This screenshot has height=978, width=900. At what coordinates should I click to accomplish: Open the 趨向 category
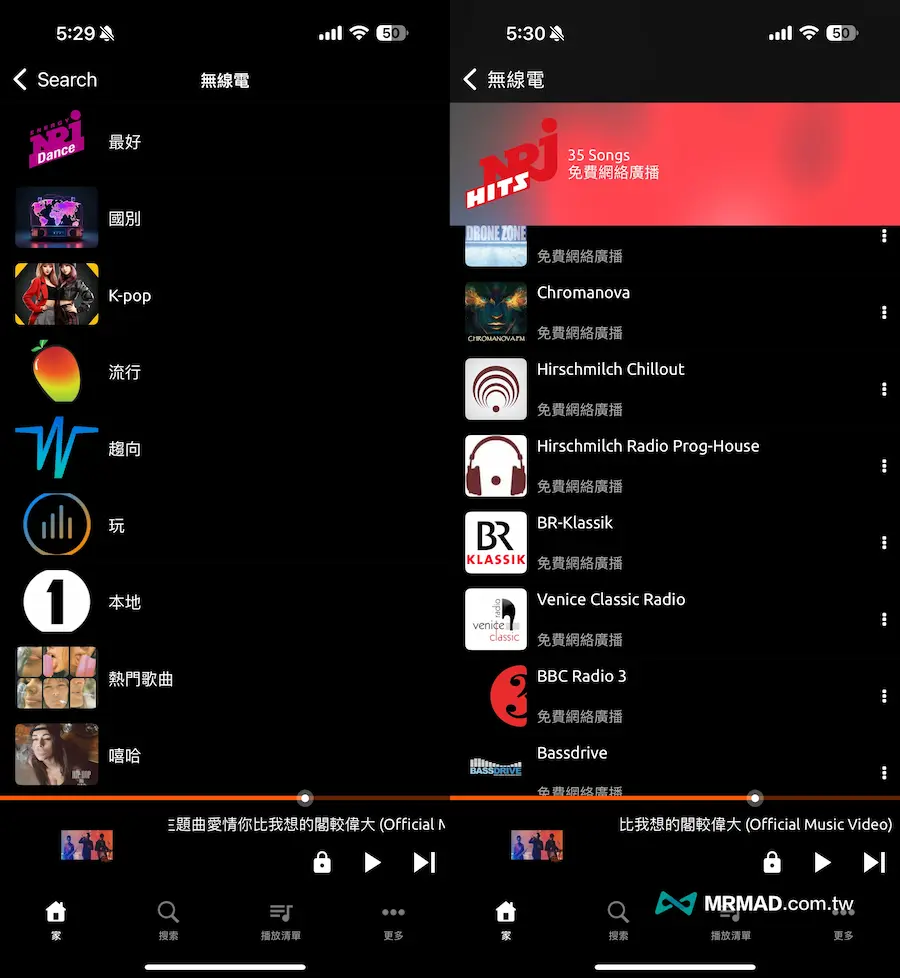click(x=124, y=449)
